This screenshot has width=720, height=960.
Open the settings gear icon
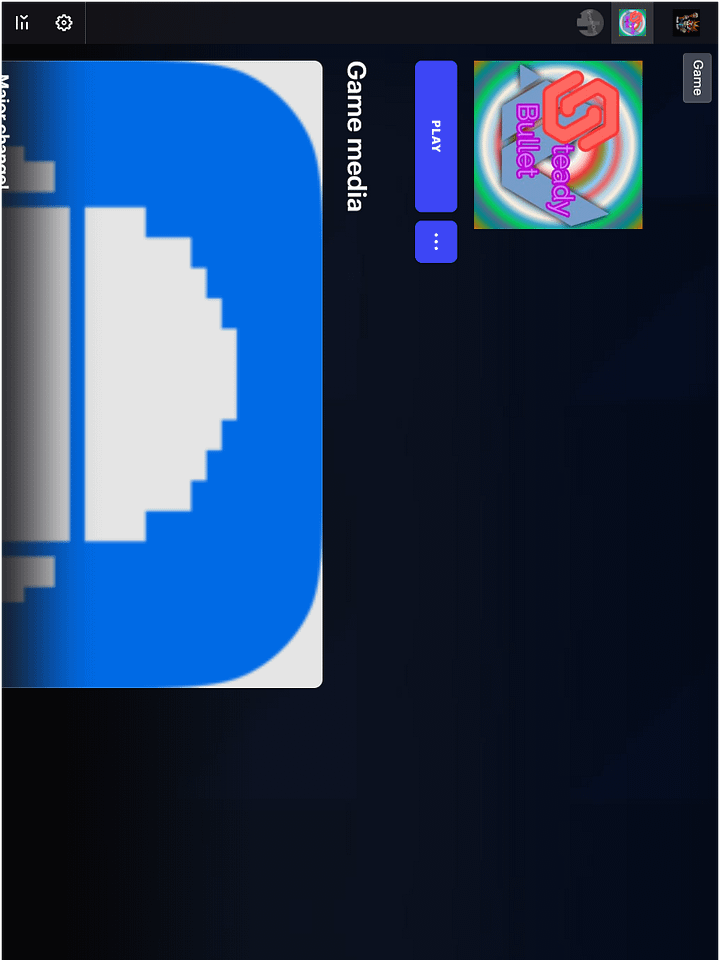64,22
